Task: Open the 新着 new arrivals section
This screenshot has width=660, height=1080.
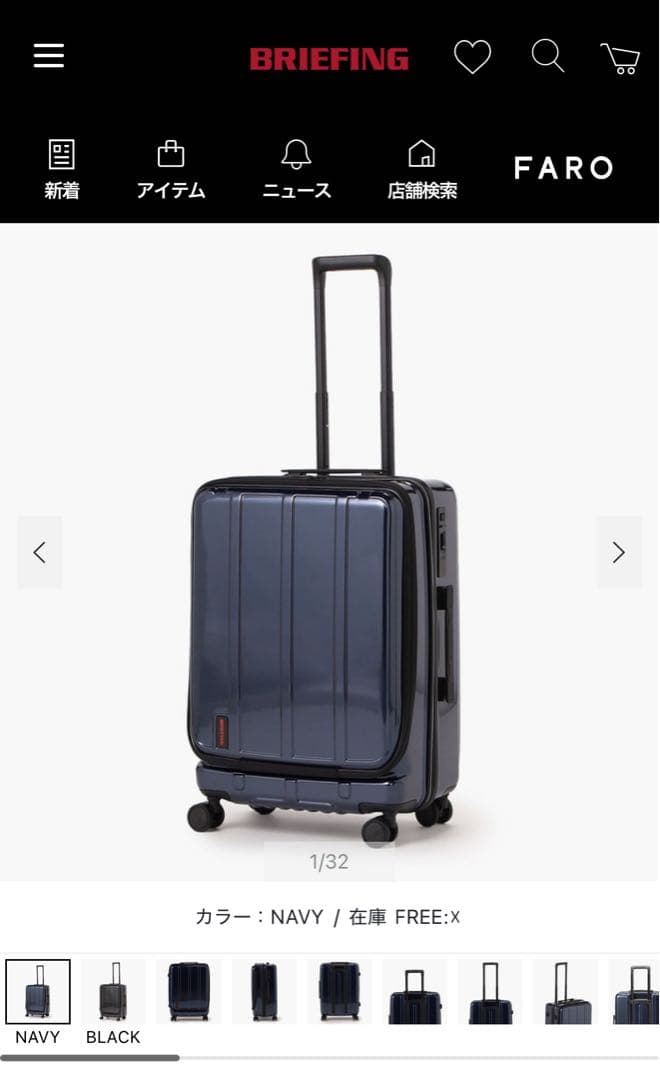Action: click(61, 170)
